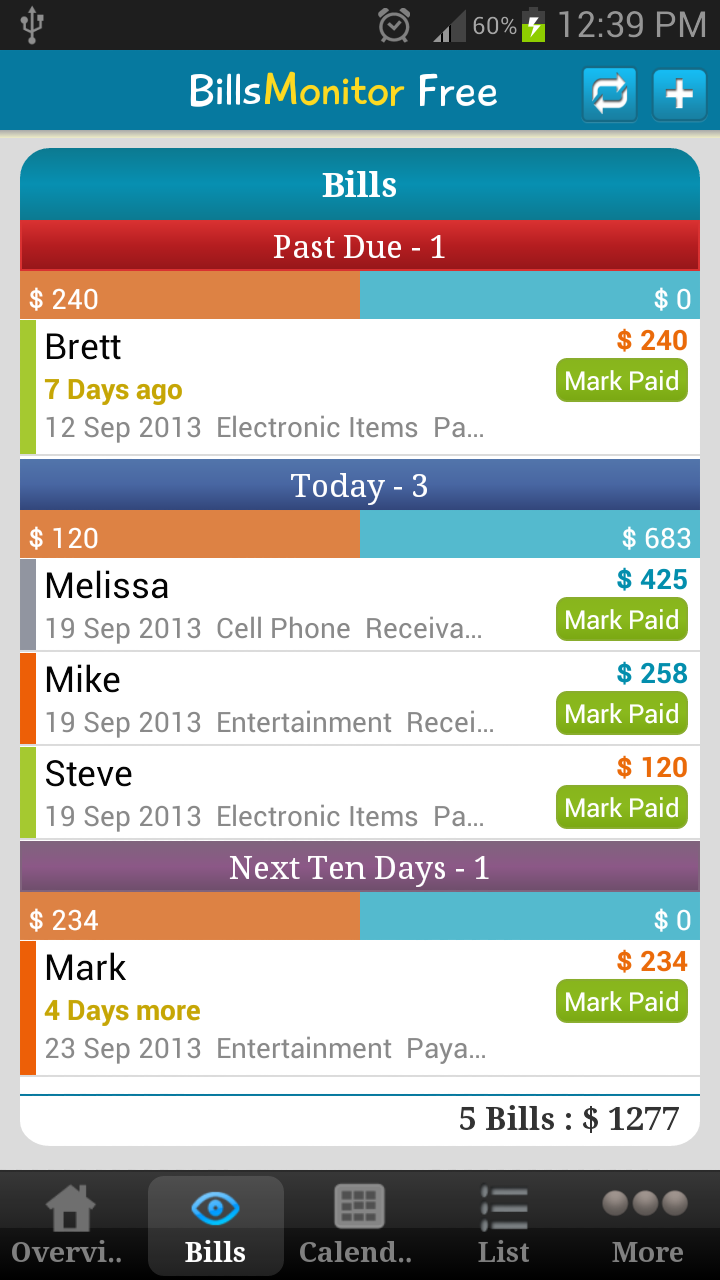Mark Steve's electronic items bill paid
Image resolution: width=720 pixels, height=1280 pixels.
pyautogui.click(x=621, y=807)
